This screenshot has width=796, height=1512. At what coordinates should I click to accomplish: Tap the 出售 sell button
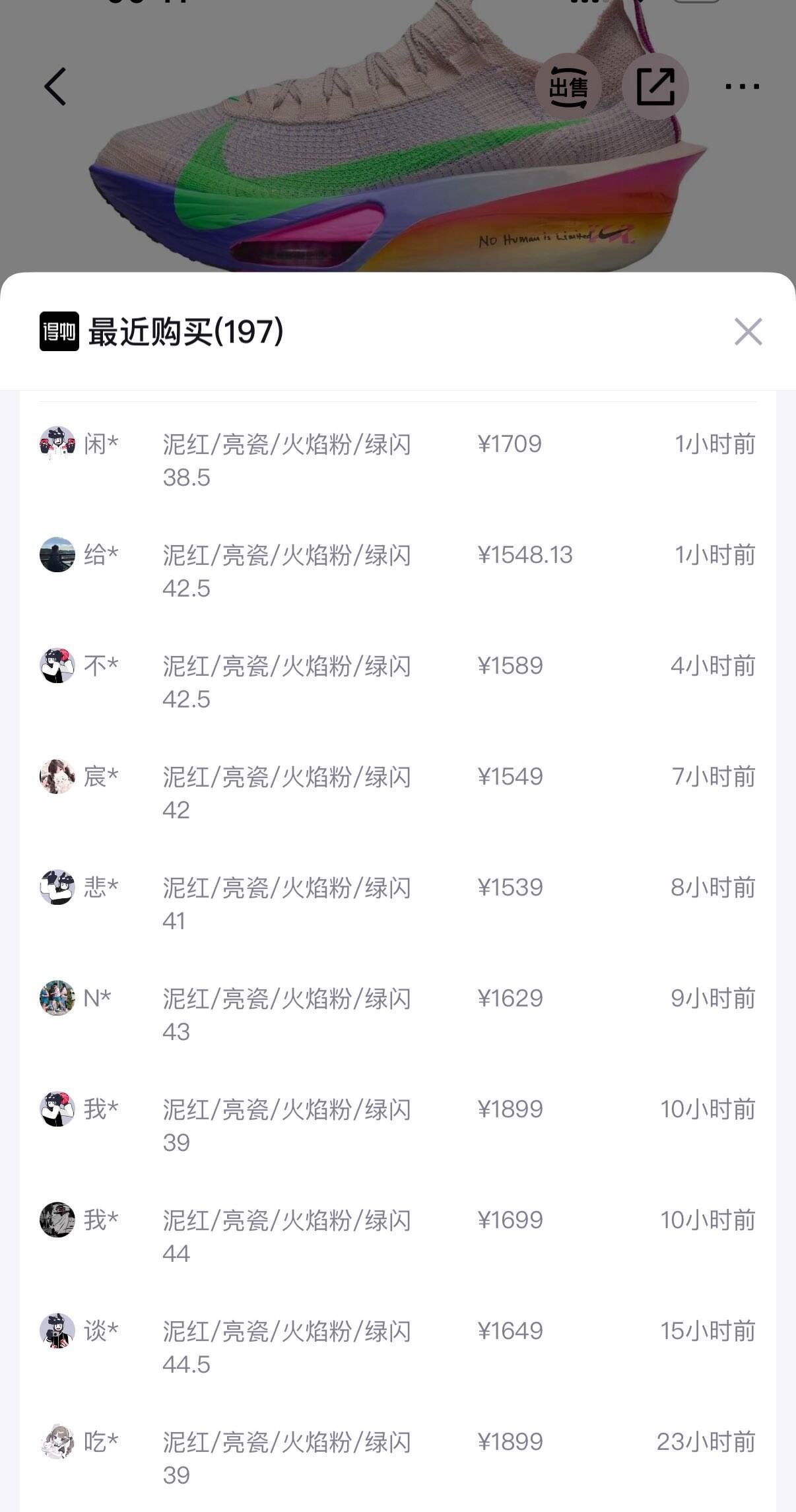click(568, 86)
